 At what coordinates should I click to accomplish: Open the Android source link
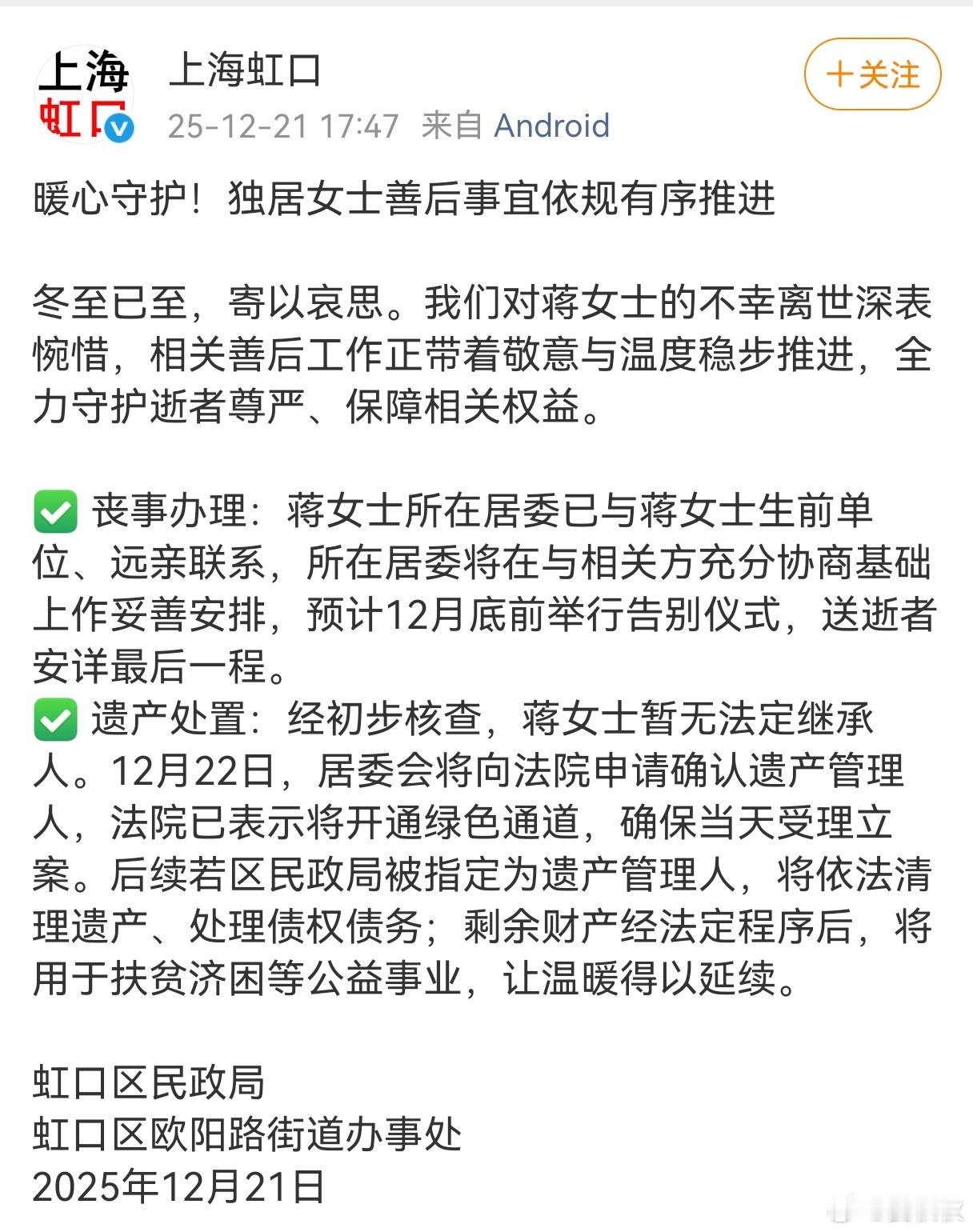pyautogui.click(x=551, y=124)
